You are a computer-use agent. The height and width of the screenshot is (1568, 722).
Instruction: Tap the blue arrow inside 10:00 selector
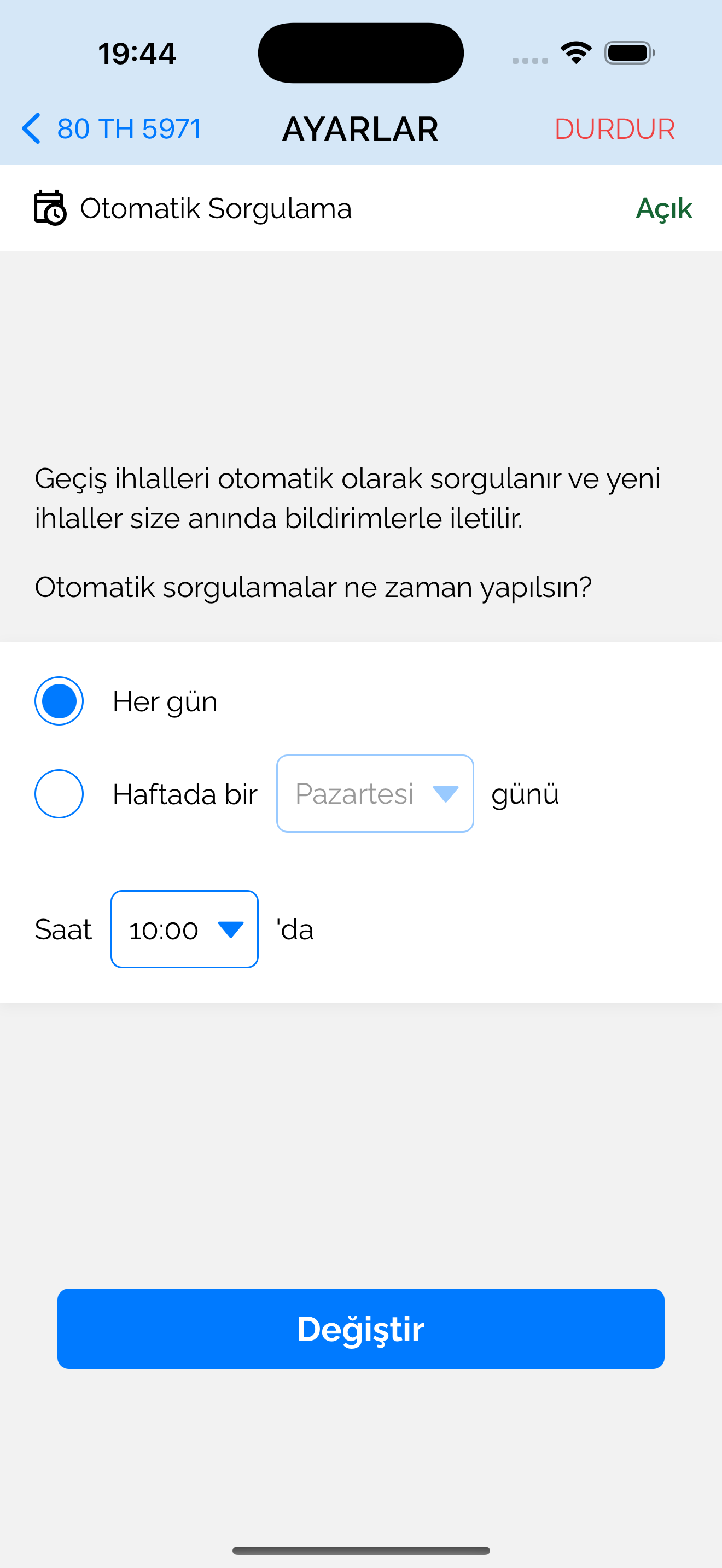tap(230, 929)
